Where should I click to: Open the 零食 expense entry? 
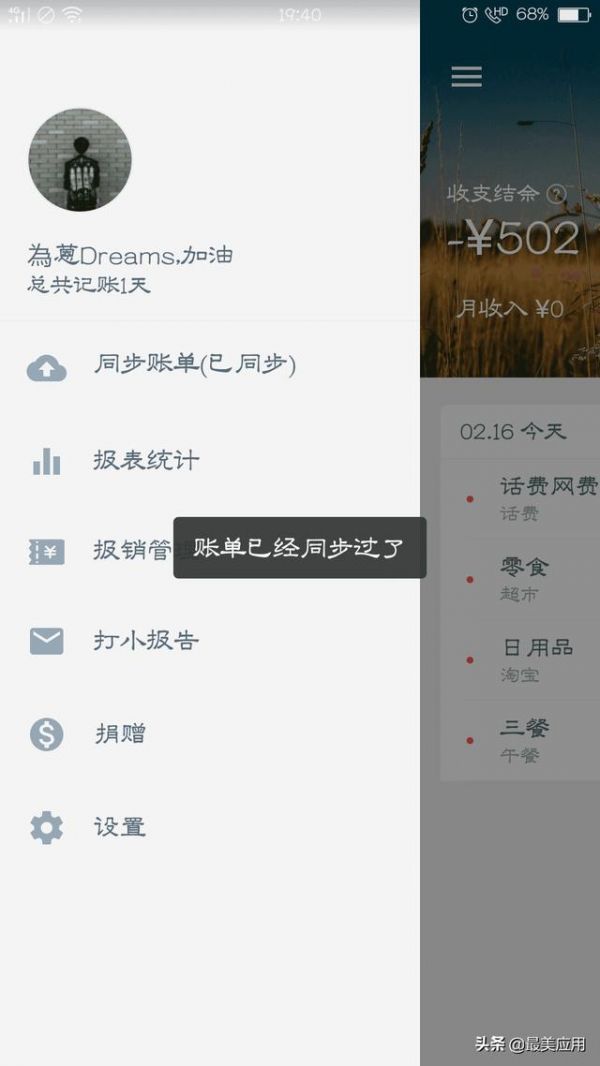(x=525, y=578)
